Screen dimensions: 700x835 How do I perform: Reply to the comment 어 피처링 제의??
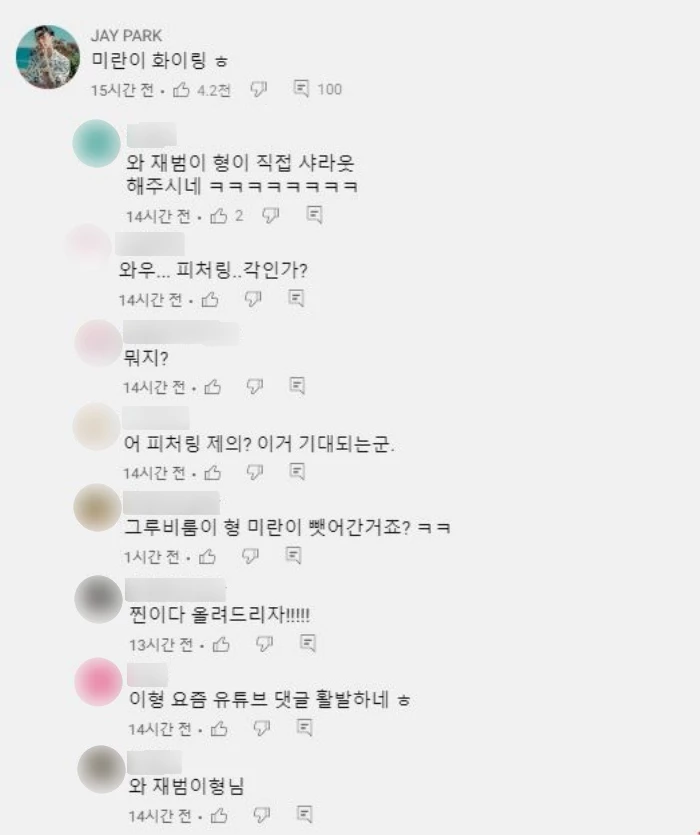click(x=297, y=472)
